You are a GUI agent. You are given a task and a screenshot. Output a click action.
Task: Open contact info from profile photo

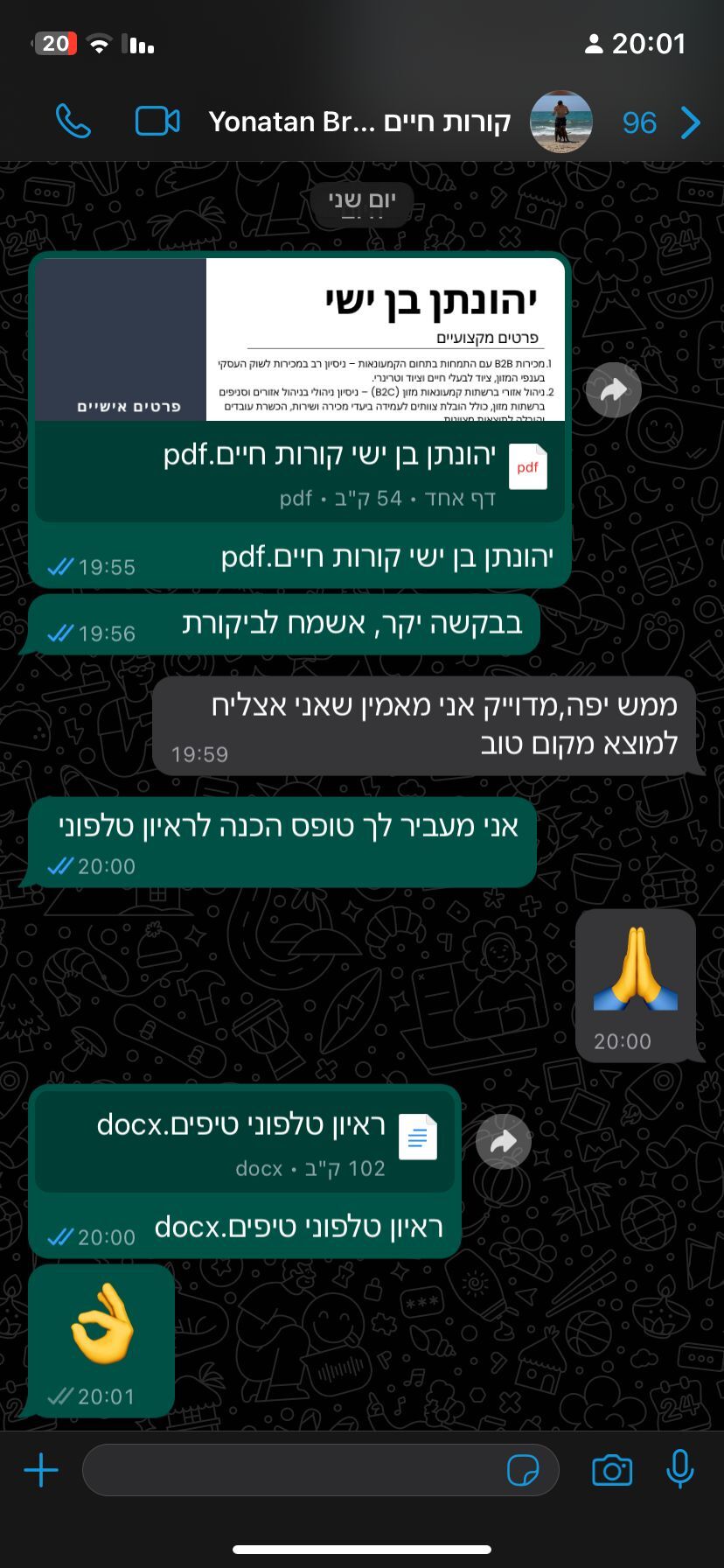point(561,122)
